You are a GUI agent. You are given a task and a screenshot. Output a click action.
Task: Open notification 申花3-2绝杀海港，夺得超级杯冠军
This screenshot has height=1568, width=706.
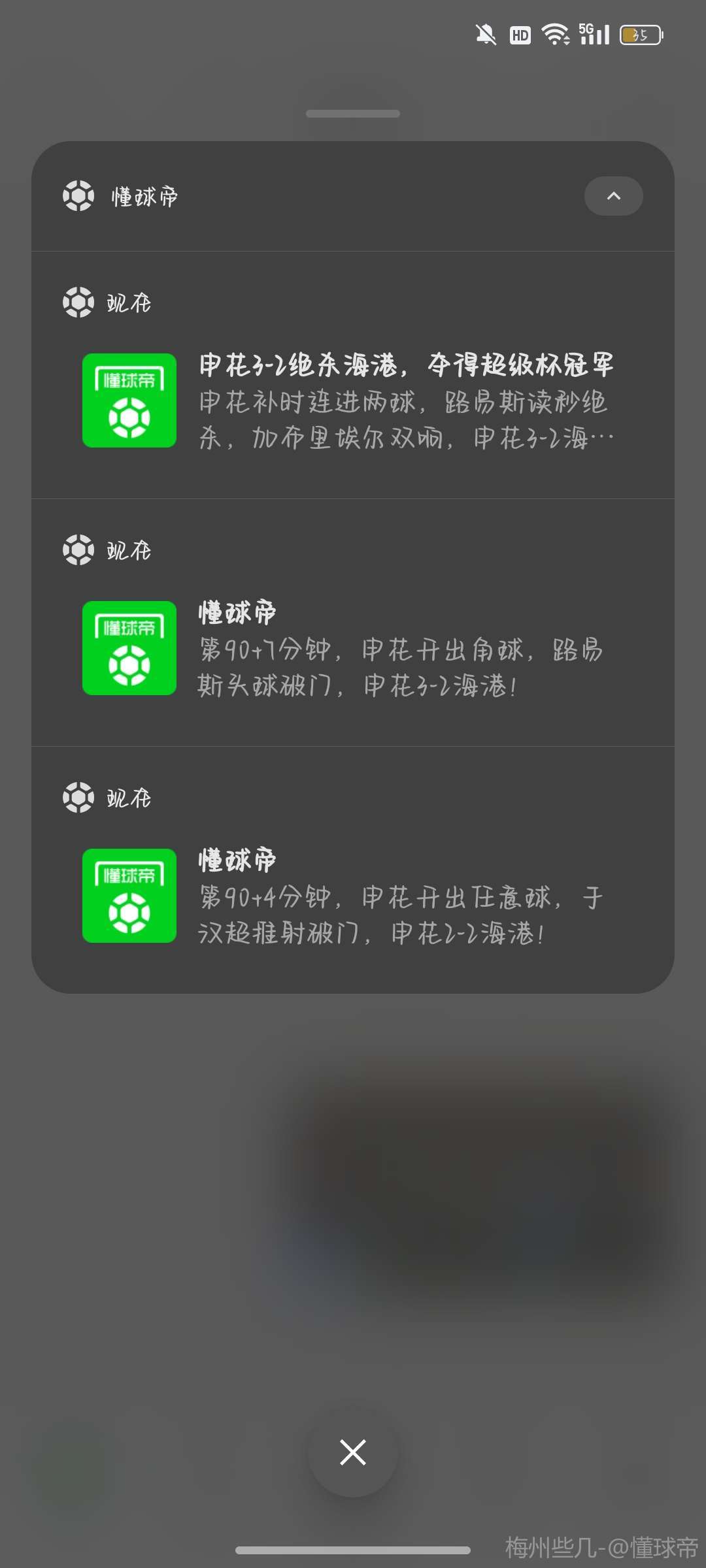353,376
